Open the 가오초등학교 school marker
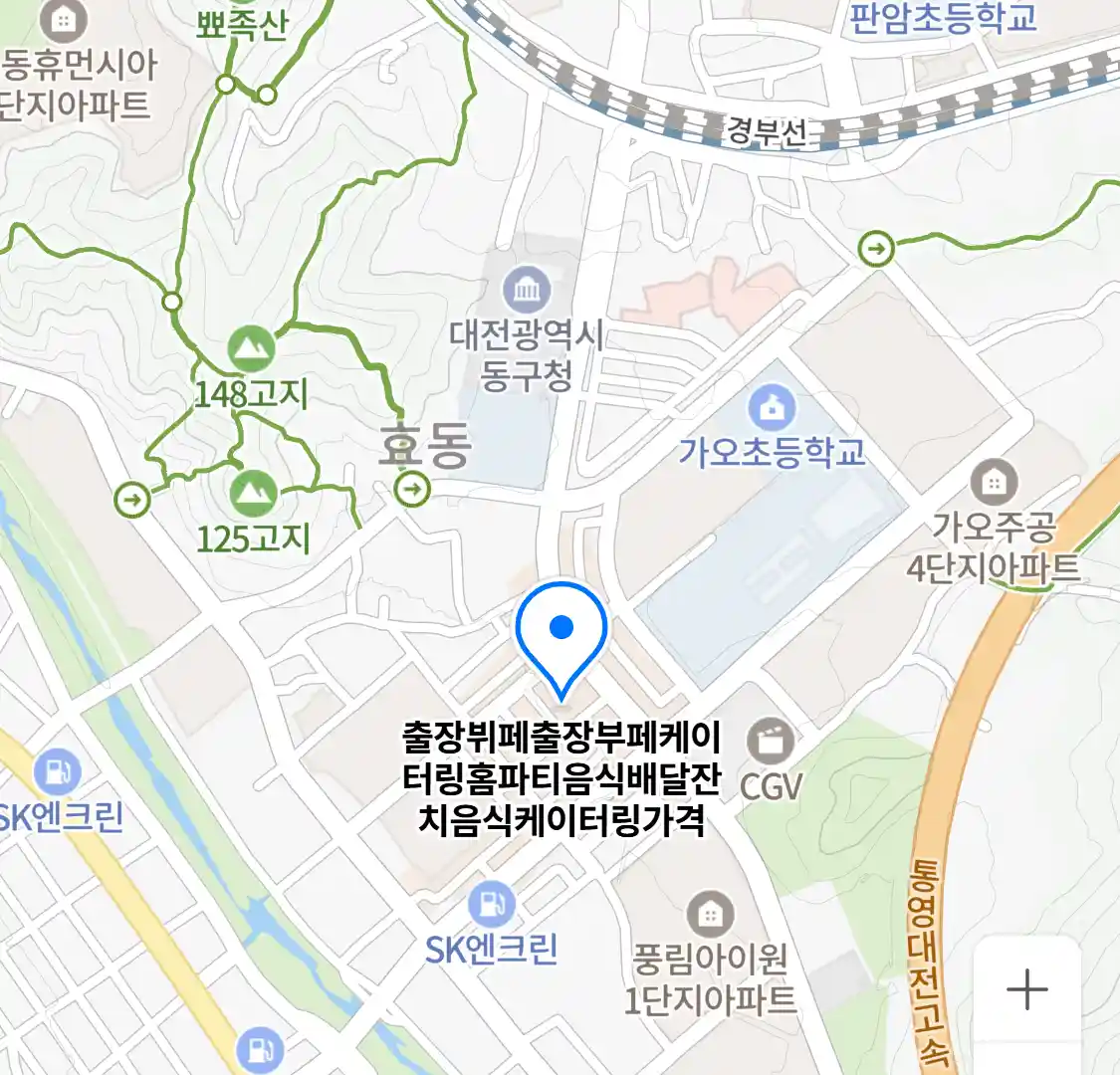Screen dimensions: 1120x1075 click(x=772, y=408)
